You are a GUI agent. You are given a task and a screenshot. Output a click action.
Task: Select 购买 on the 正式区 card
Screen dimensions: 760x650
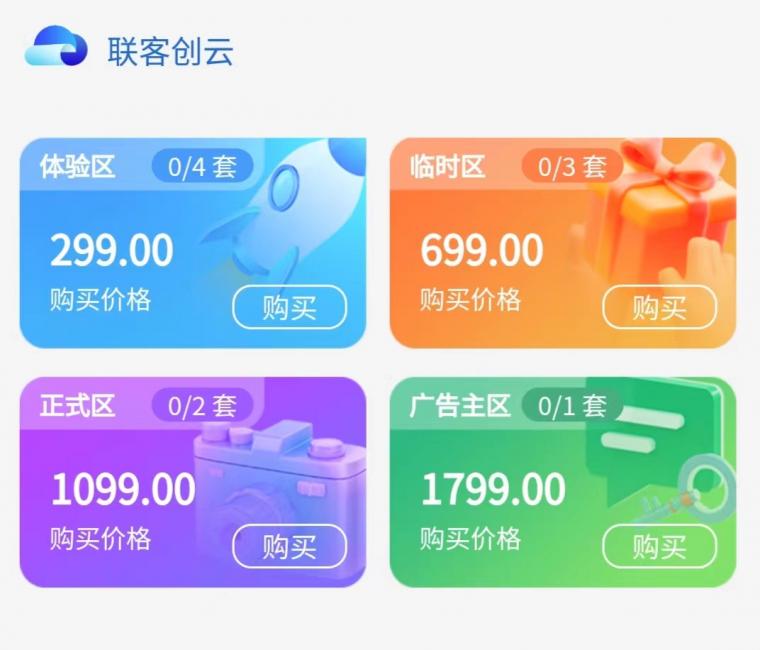[289, 546]
